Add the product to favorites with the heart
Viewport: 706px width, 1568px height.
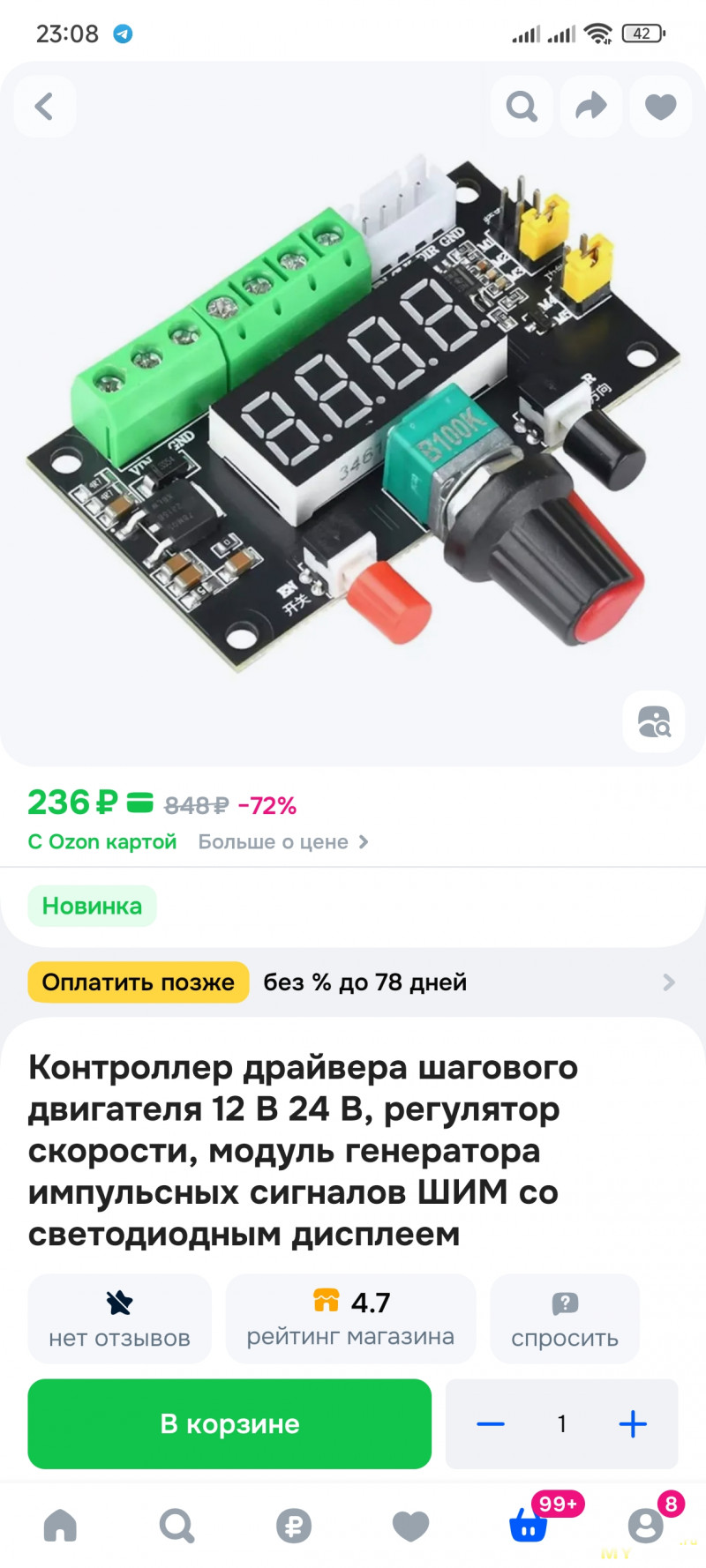click(660, 107)
